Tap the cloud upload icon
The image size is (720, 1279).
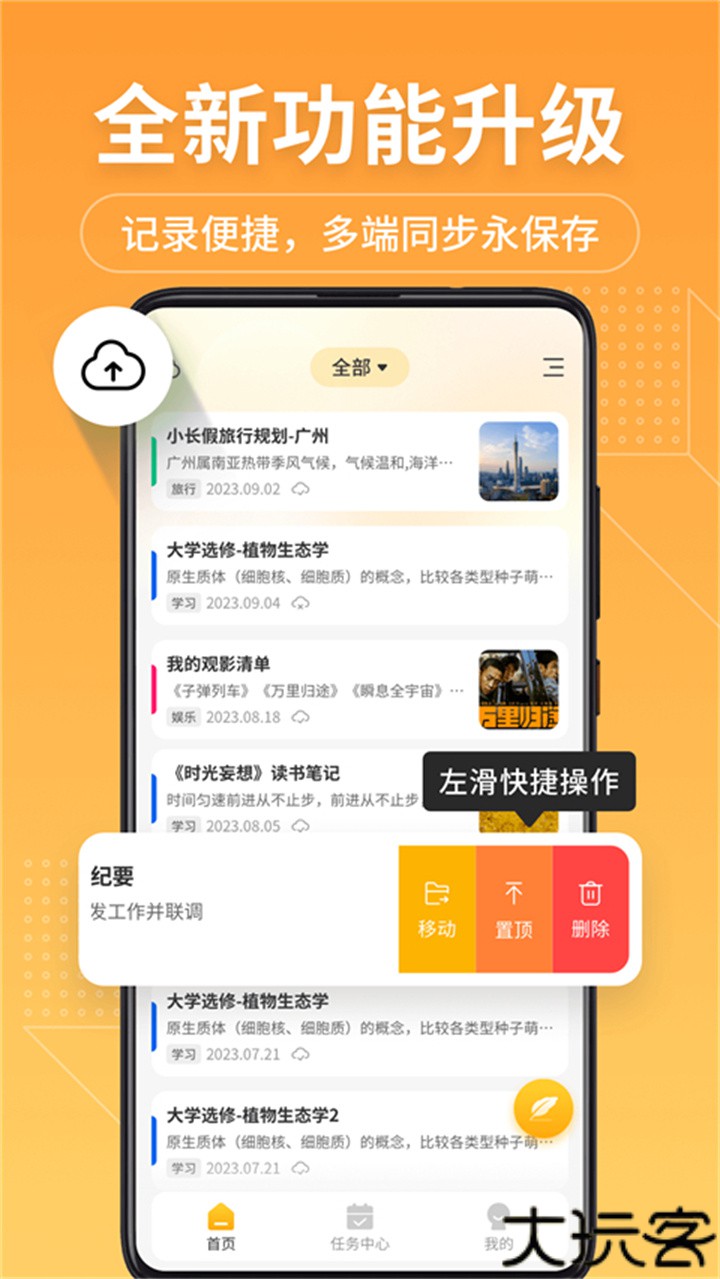click(113, 366)
